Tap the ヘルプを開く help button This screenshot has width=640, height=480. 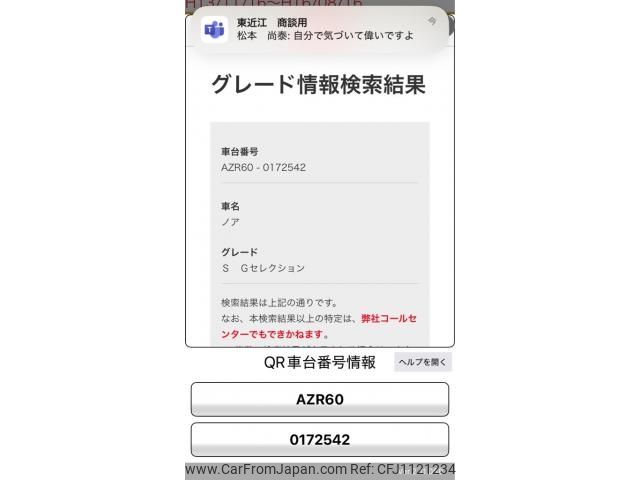click(x=422, y=362)
